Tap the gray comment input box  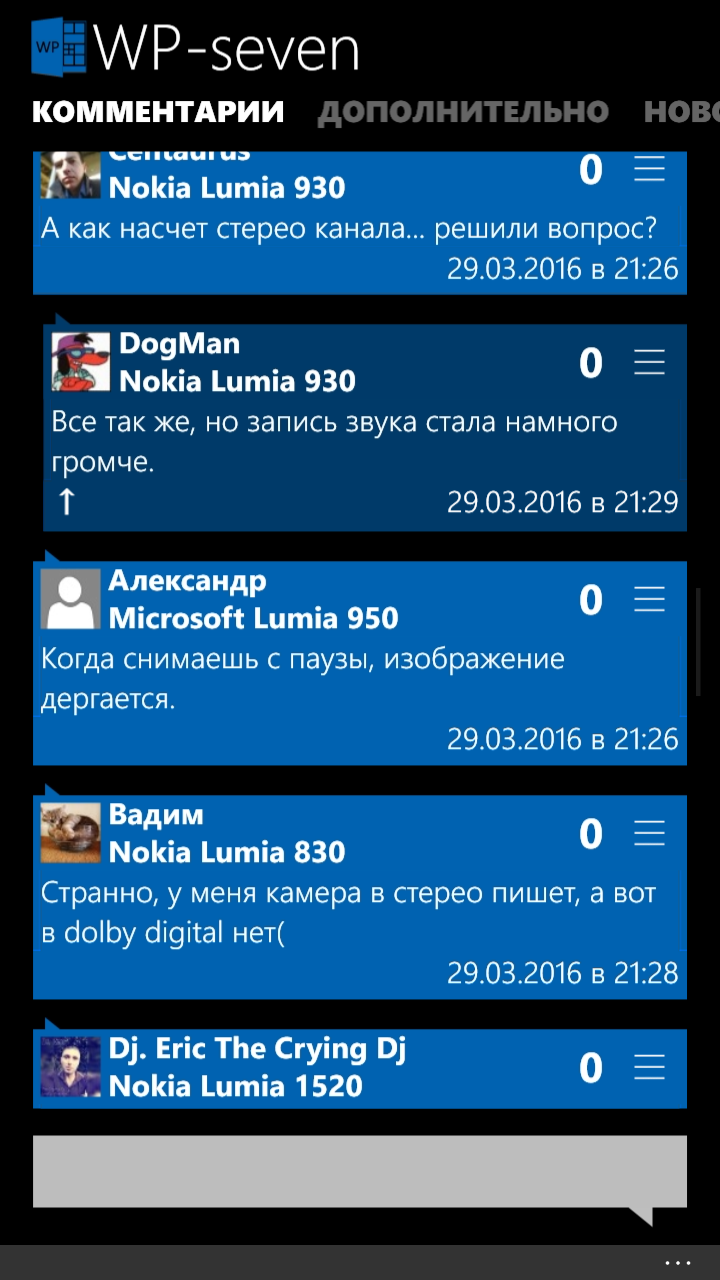pyautogui.click(x=360, y=1171)
